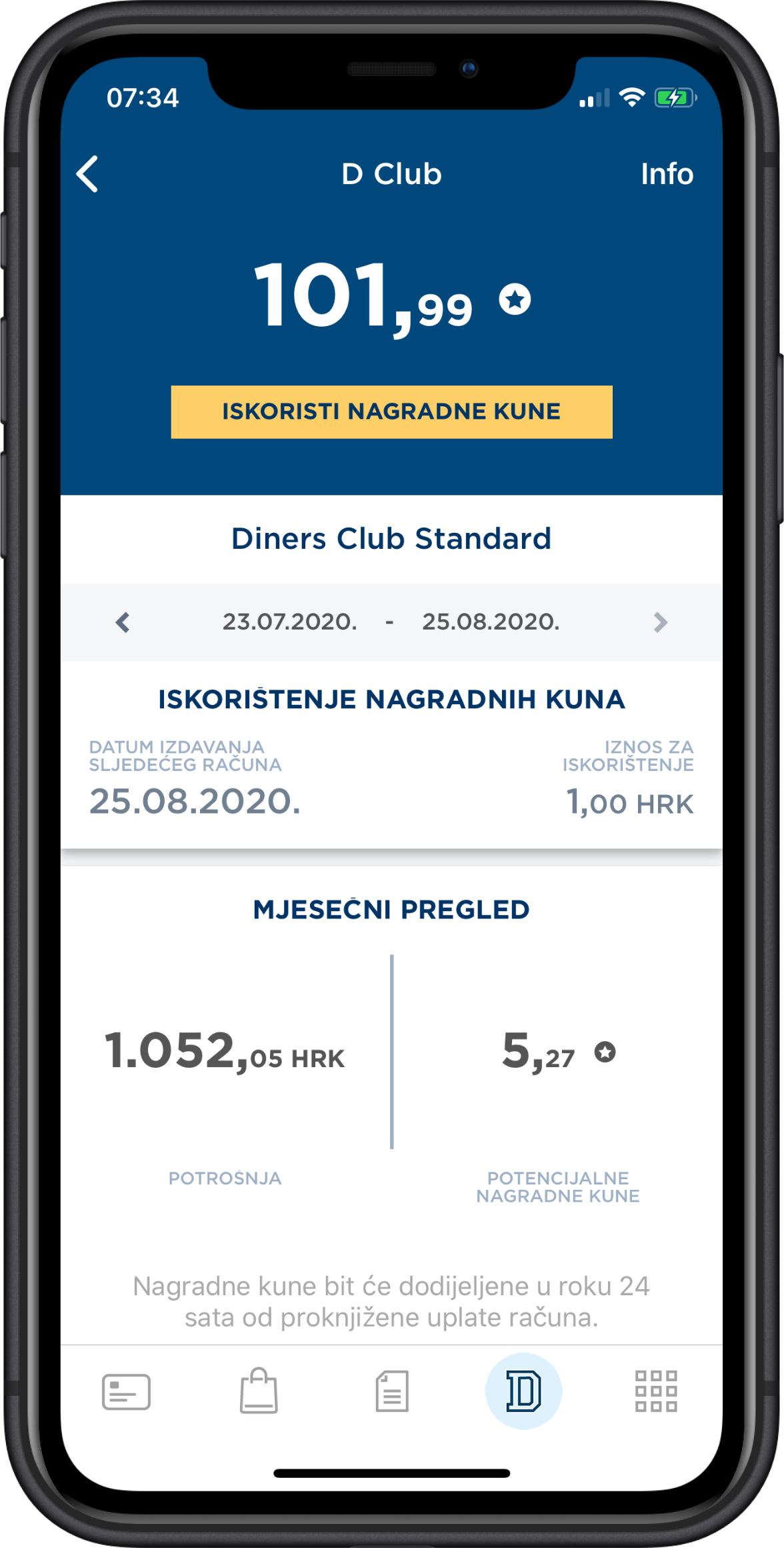
Task: Select the D Club tab
Action: pos(523,1391)
